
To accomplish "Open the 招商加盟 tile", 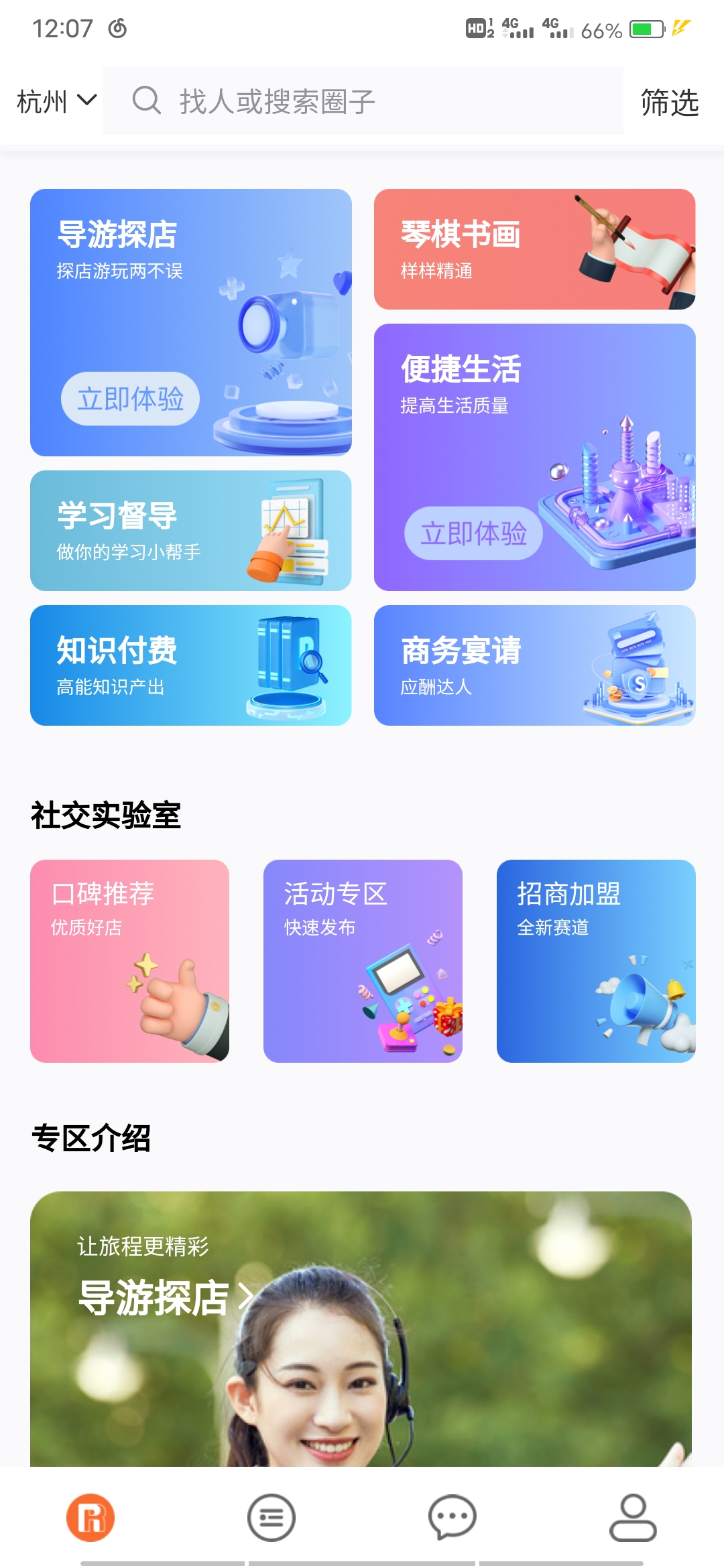I will pos(596,961).
